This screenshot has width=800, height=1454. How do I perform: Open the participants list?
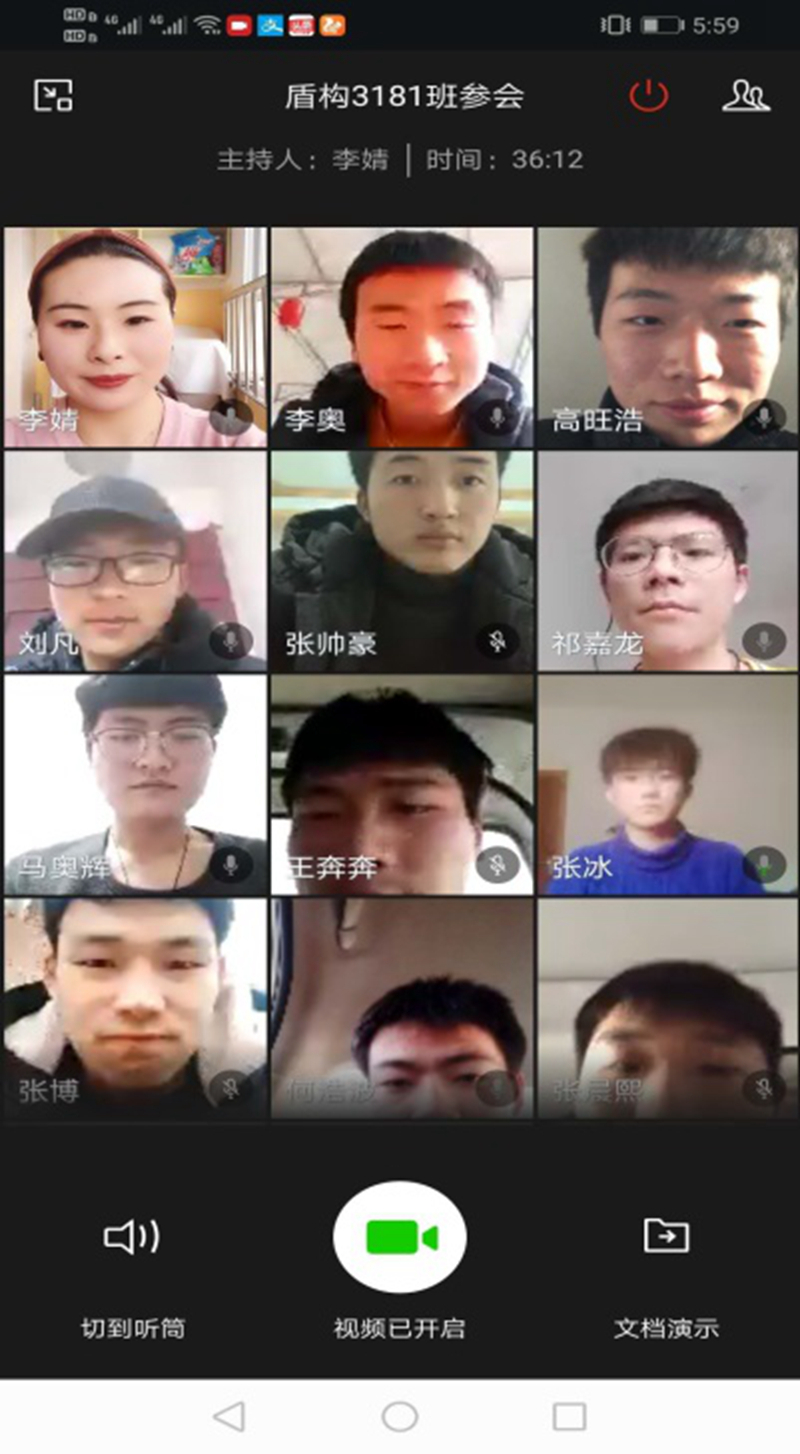point(745,96)
